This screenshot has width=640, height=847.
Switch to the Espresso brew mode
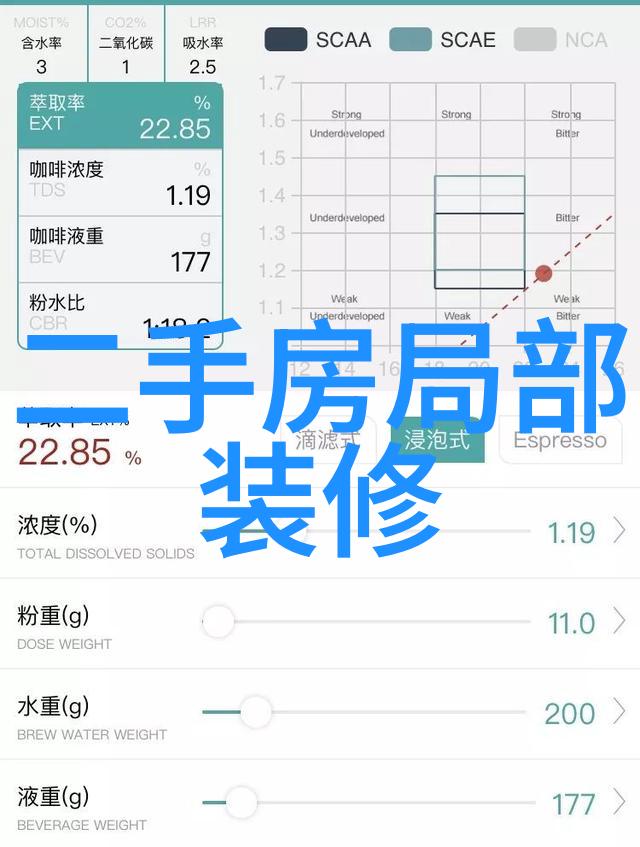(x=560, y=441)
